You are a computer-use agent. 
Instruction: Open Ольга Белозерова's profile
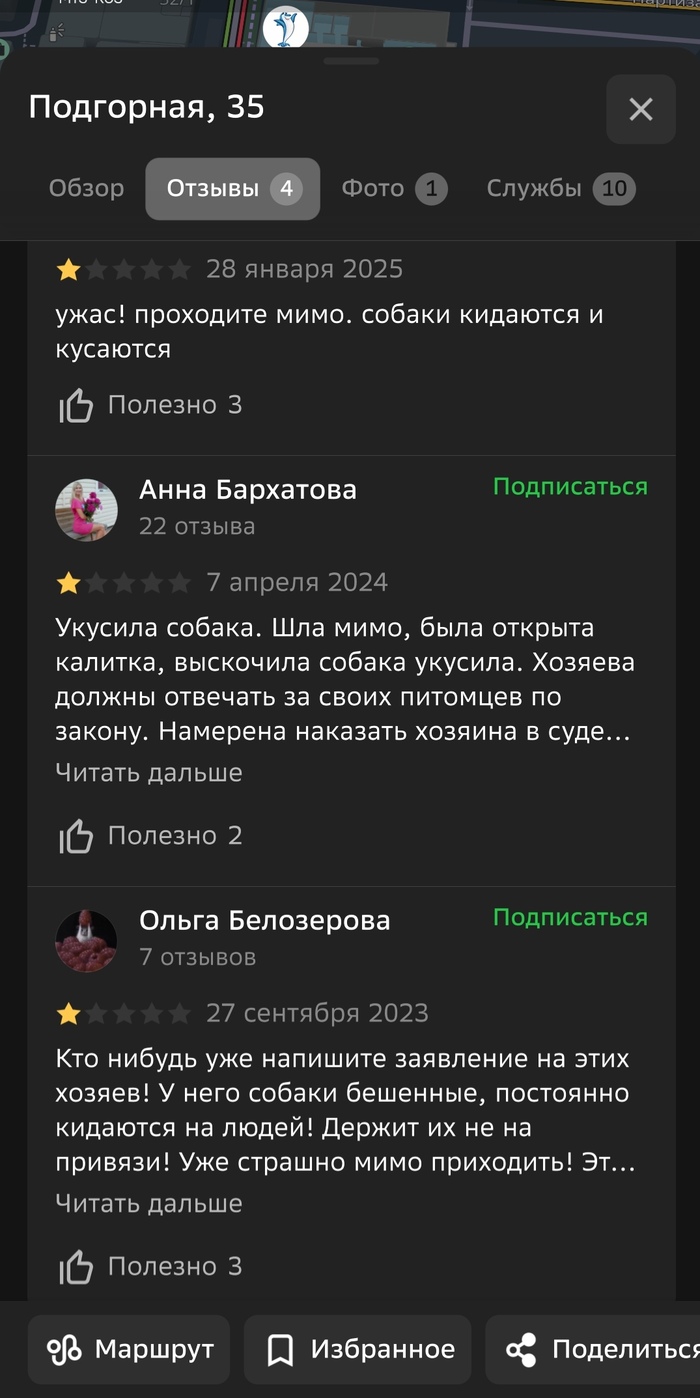tap(264, 921)
